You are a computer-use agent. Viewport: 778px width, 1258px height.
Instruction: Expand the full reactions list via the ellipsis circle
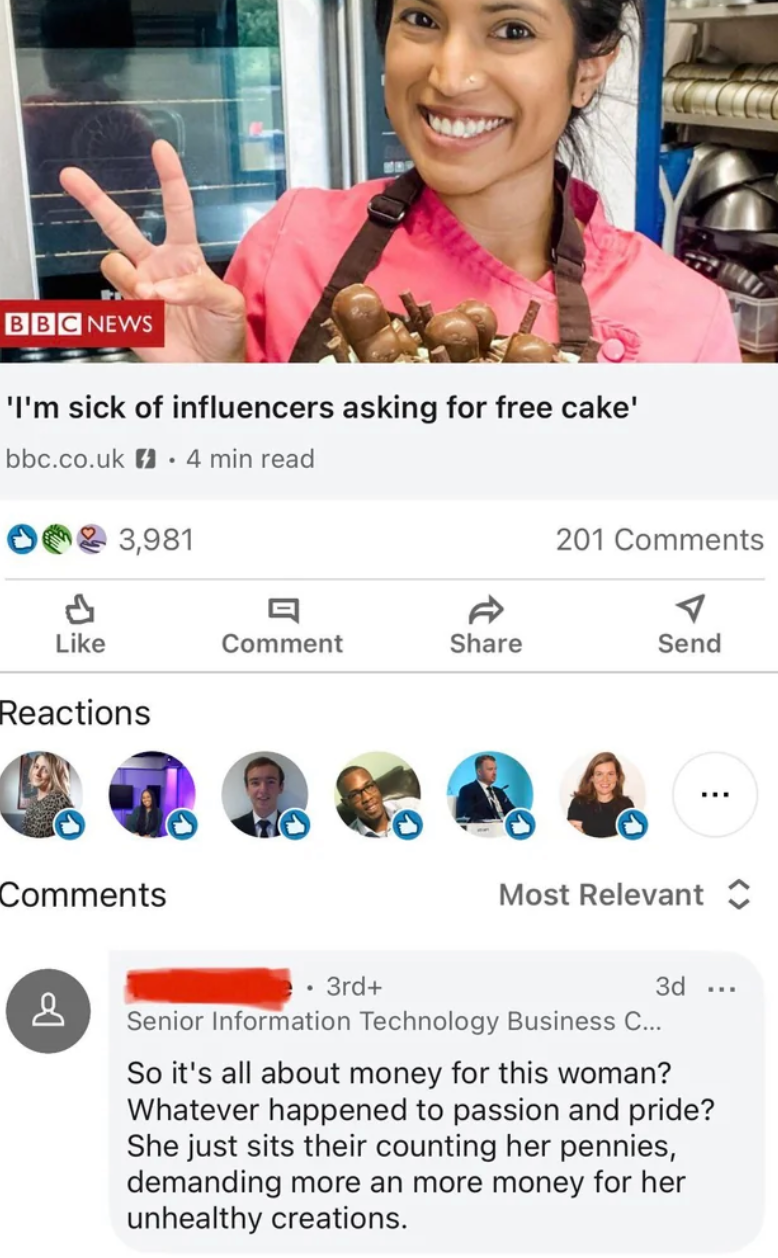715,793
